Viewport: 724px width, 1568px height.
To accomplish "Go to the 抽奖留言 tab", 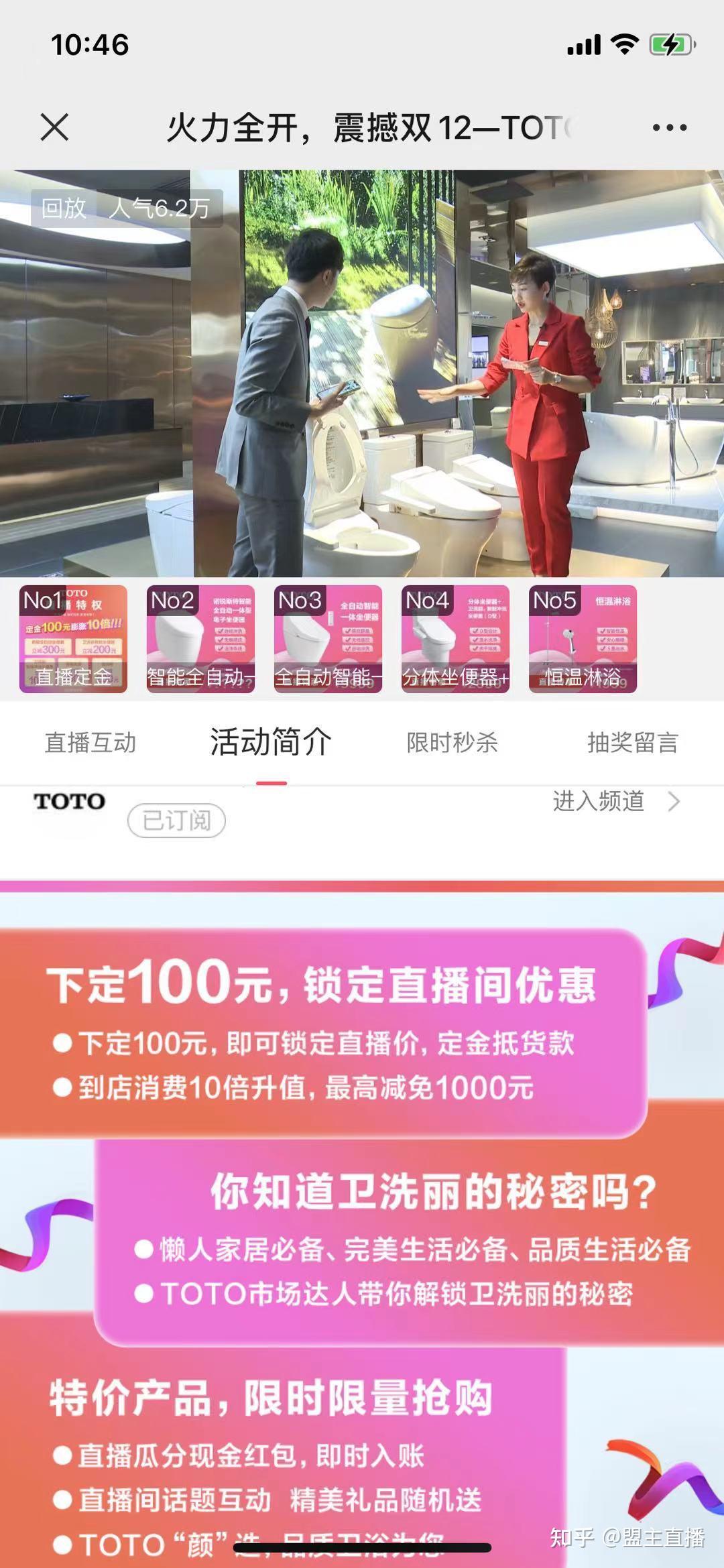I will [632, 743].
